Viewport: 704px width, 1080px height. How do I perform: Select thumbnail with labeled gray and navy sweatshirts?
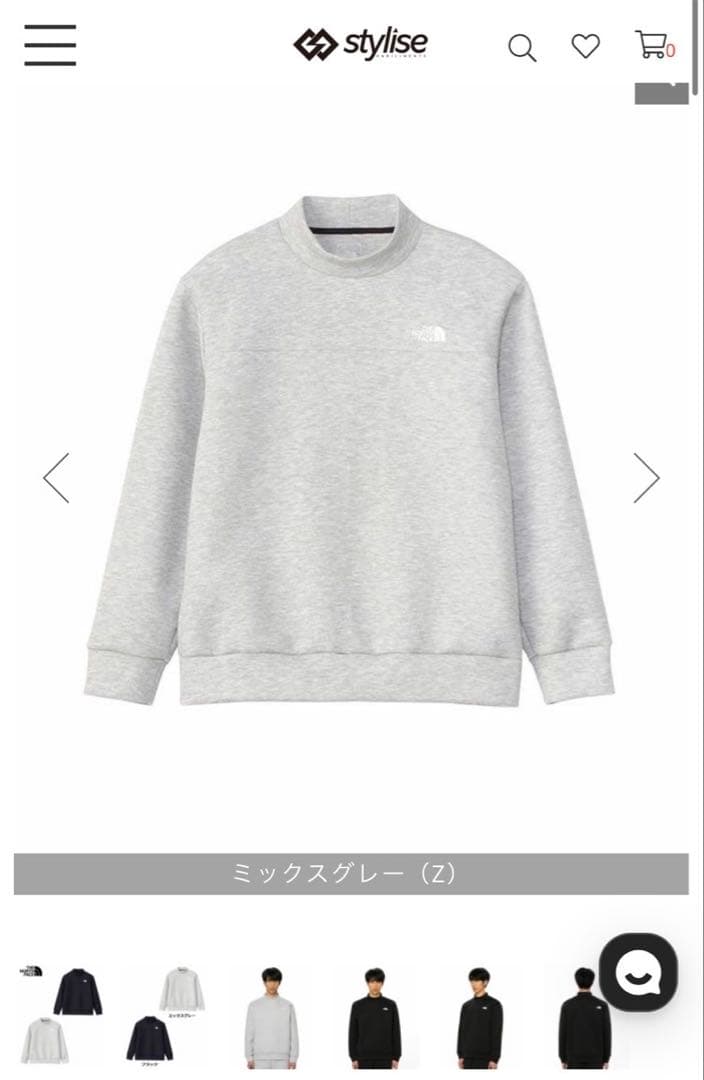tap(166, 1015)
